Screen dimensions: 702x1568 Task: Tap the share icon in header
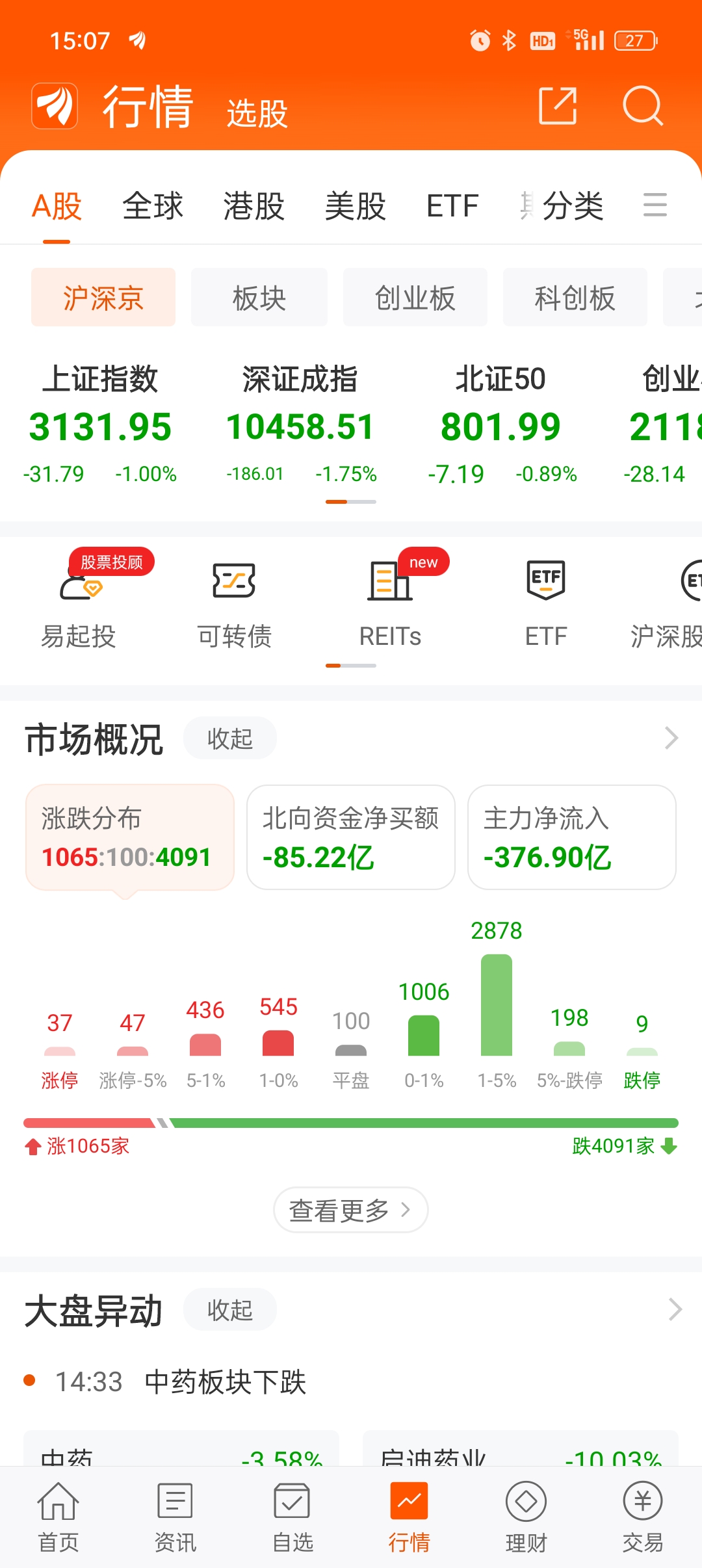click(x=558, y=105)
